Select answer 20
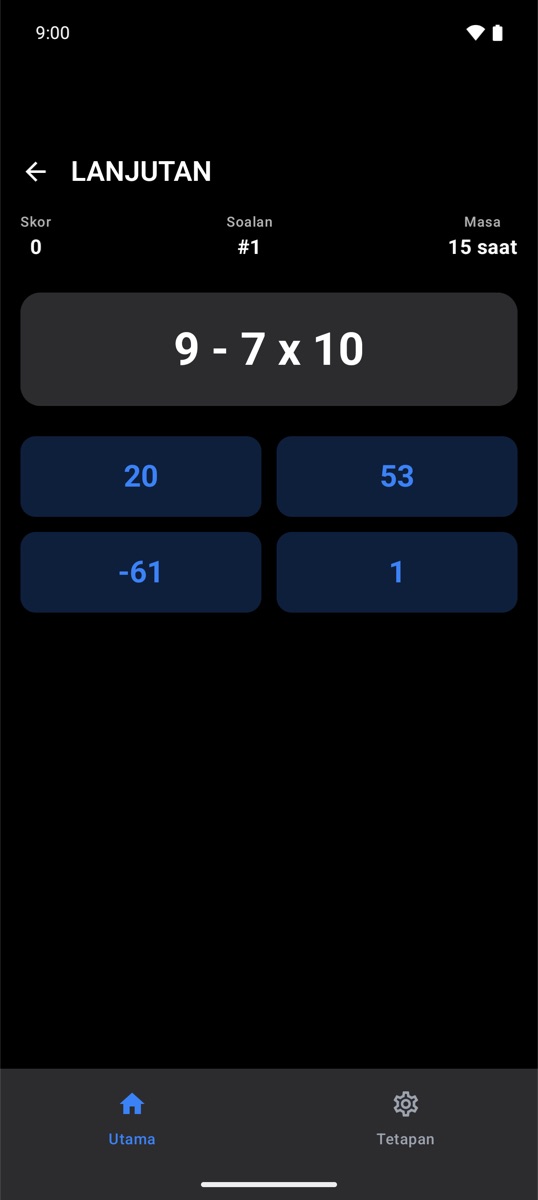The image size is (538, 1200). pos(141,476)
